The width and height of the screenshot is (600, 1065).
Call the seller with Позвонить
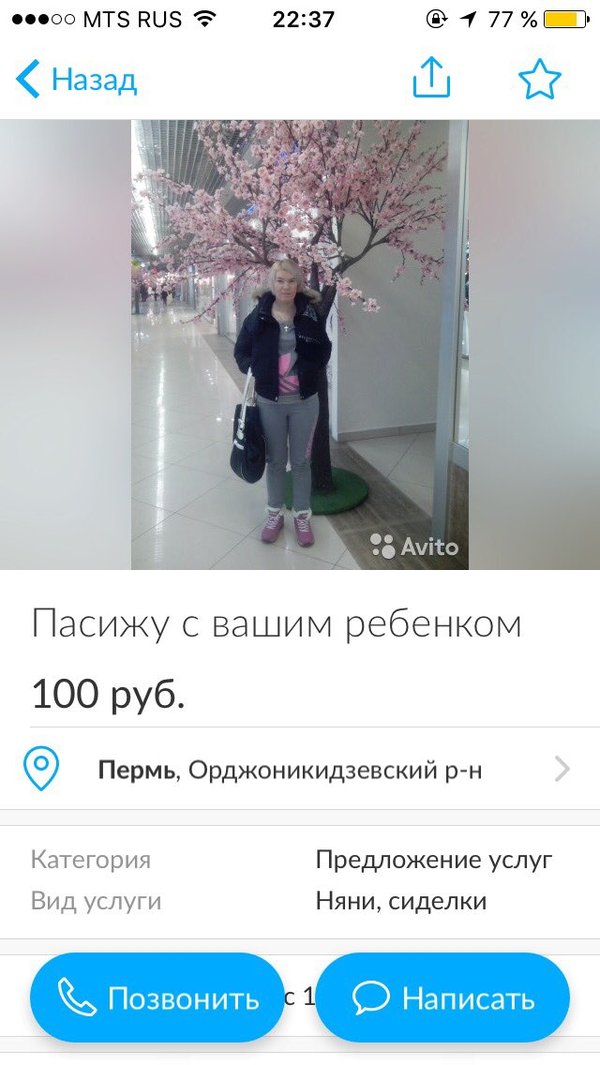tap(158, 997)
